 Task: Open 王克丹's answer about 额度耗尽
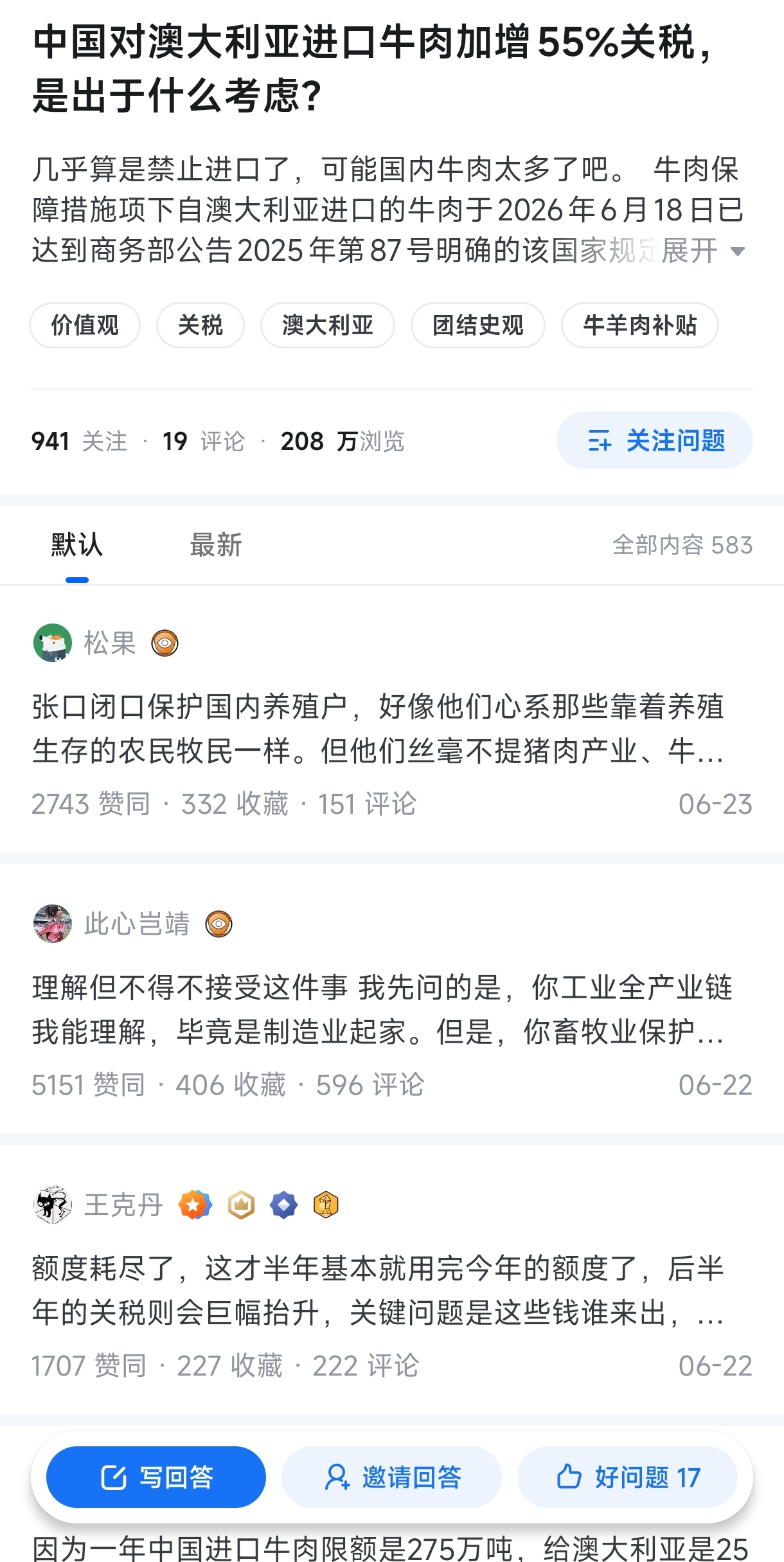click(x=379, y=1291)
